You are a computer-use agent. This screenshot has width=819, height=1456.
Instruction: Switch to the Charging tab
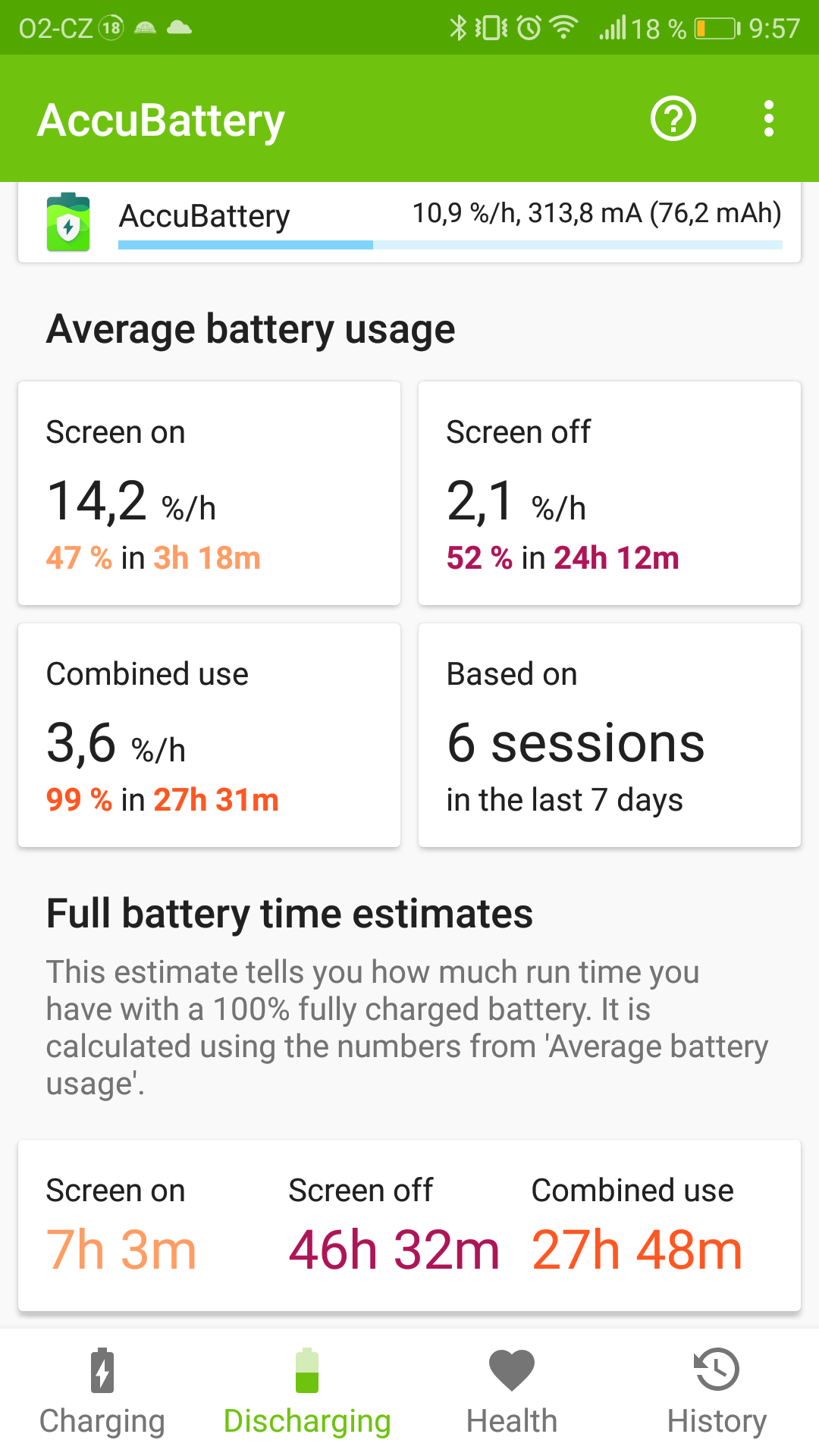click(102, 1392)
